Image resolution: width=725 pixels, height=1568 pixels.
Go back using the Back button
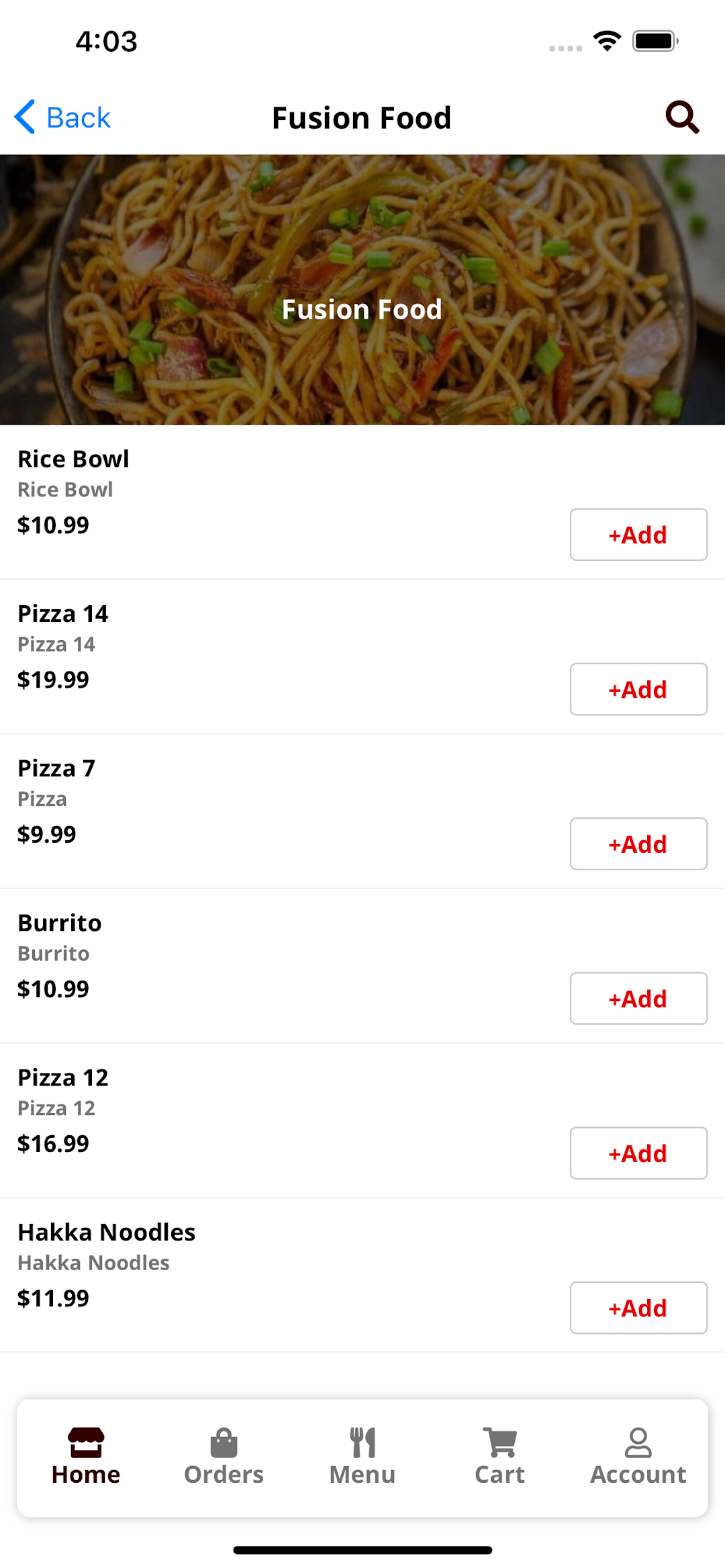click(62, 117)
